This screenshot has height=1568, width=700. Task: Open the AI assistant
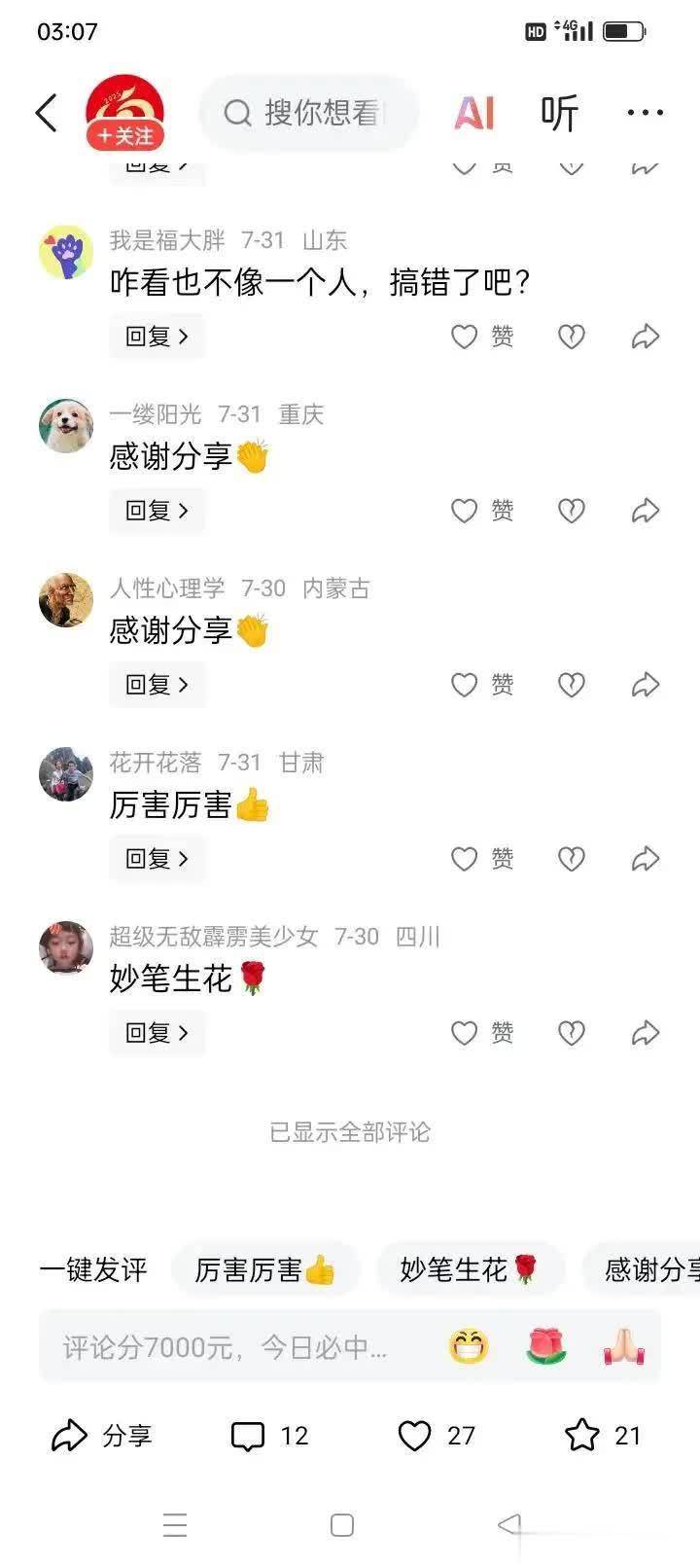(474, 113)
